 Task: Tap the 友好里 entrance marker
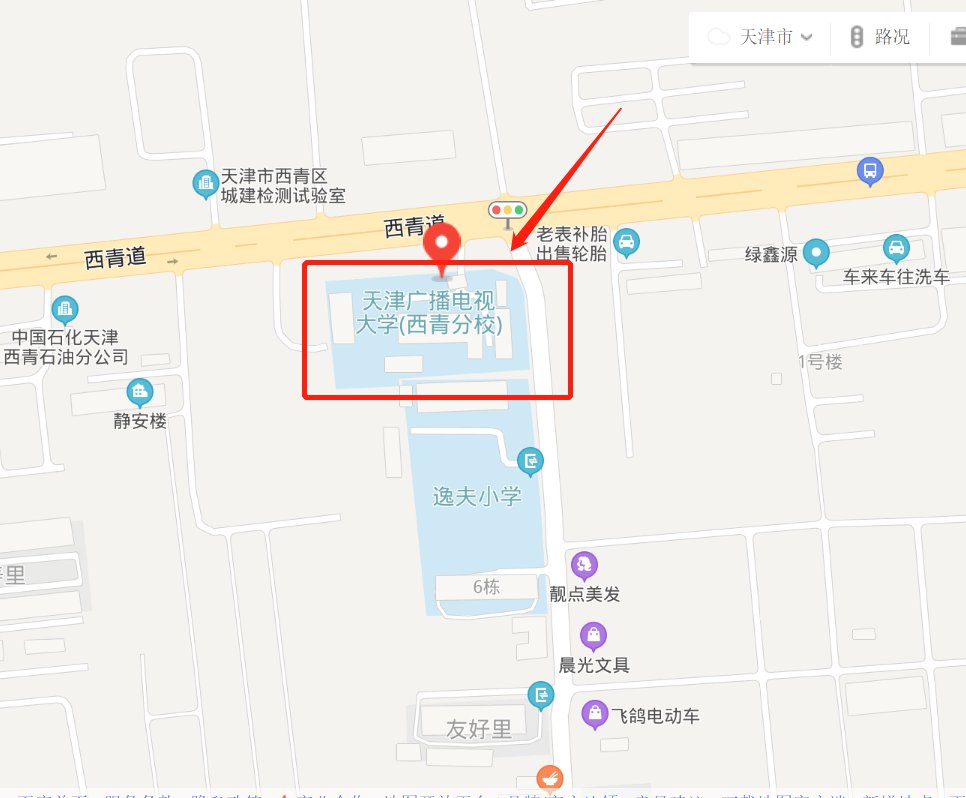[x=541, y=696]
